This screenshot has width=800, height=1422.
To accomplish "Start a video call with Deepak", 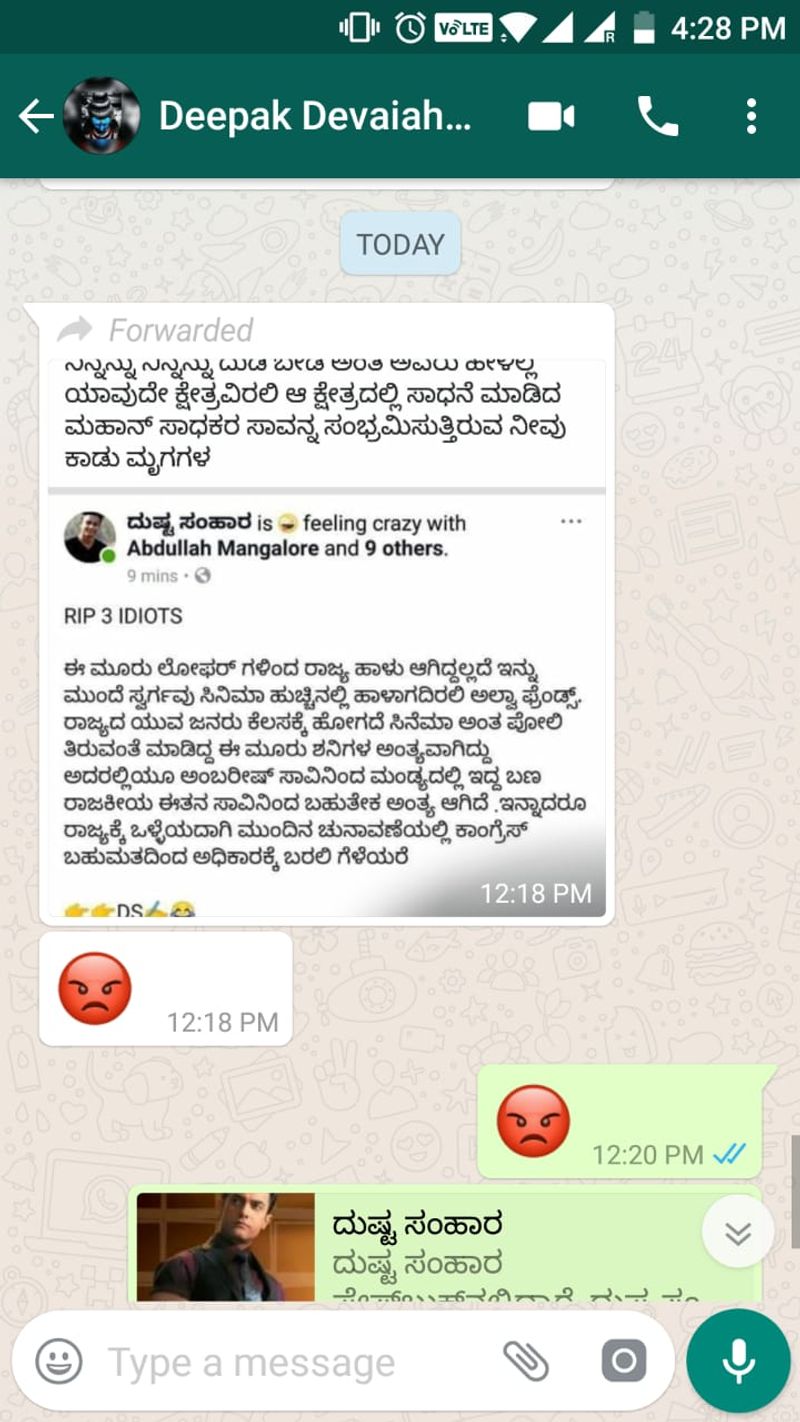I will click(x=551, y=117).
